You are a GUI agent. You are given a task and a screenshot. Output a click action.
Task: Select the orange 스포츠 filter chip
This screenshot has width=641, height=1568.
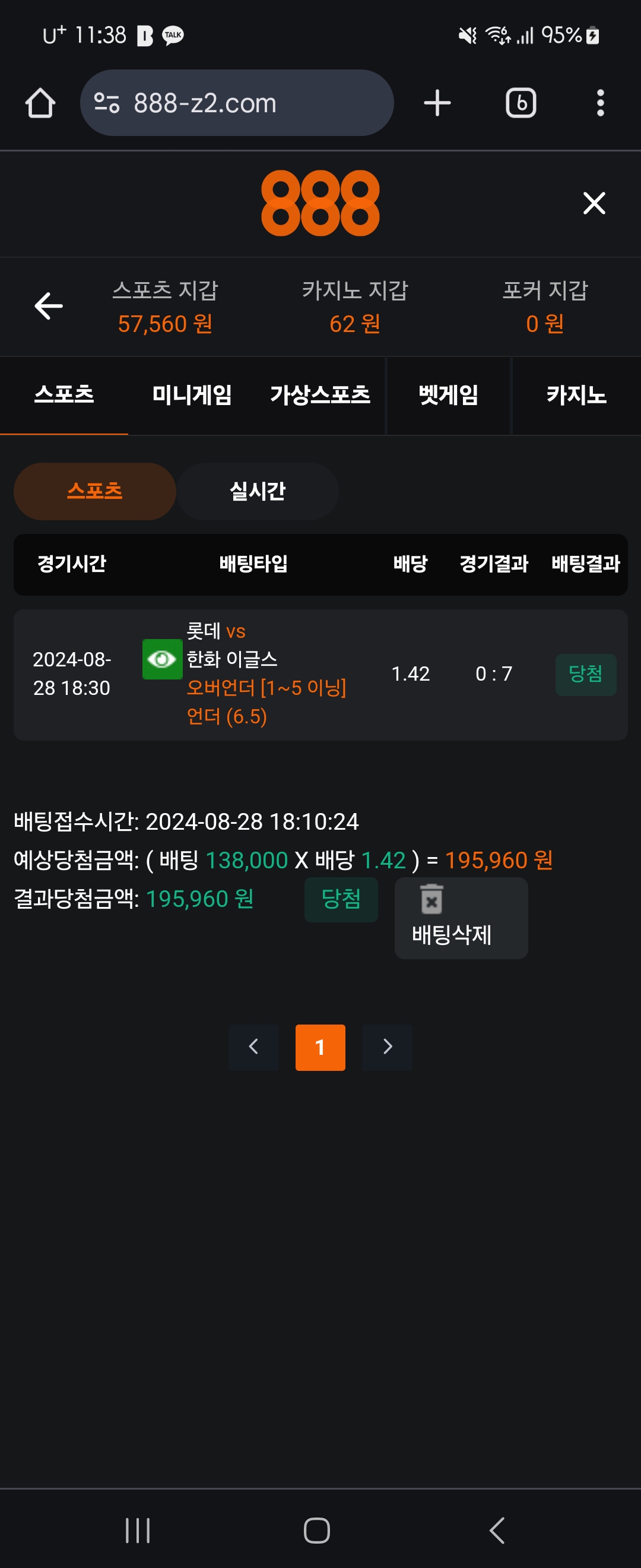point(95,491)
